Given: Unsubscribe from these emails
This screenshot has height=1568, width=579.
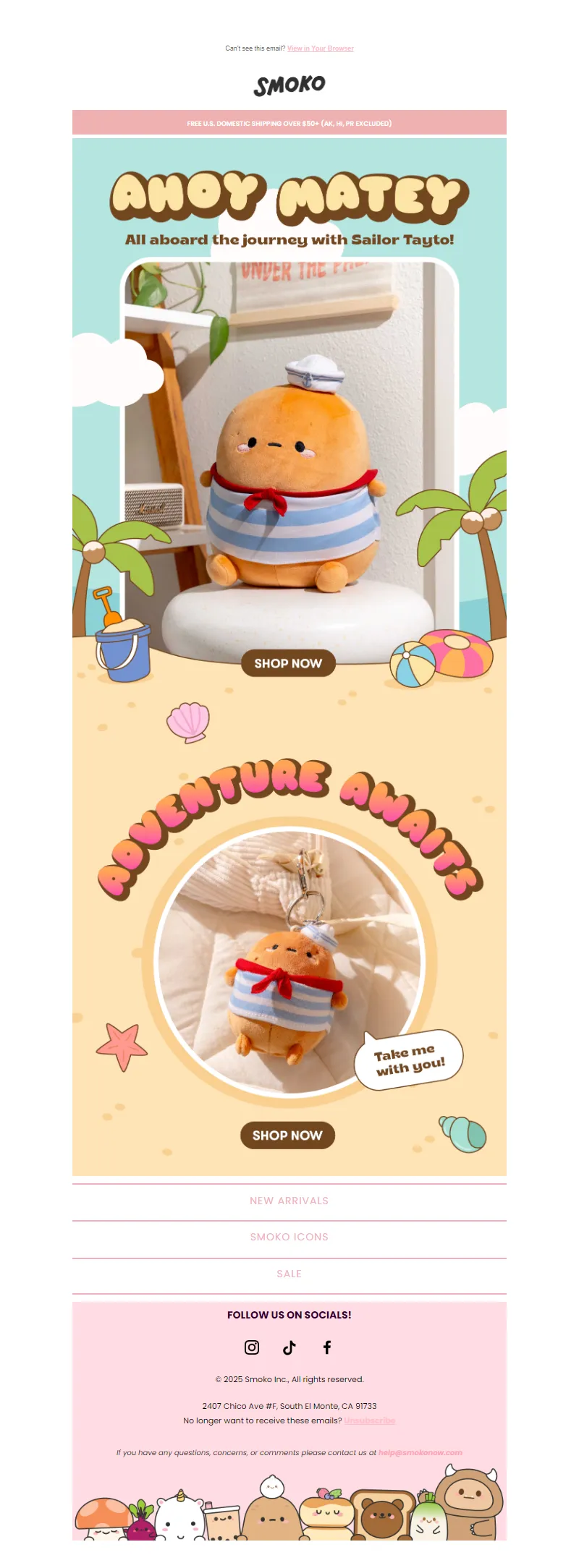Looking at the screenshot, I should 369,1420.
